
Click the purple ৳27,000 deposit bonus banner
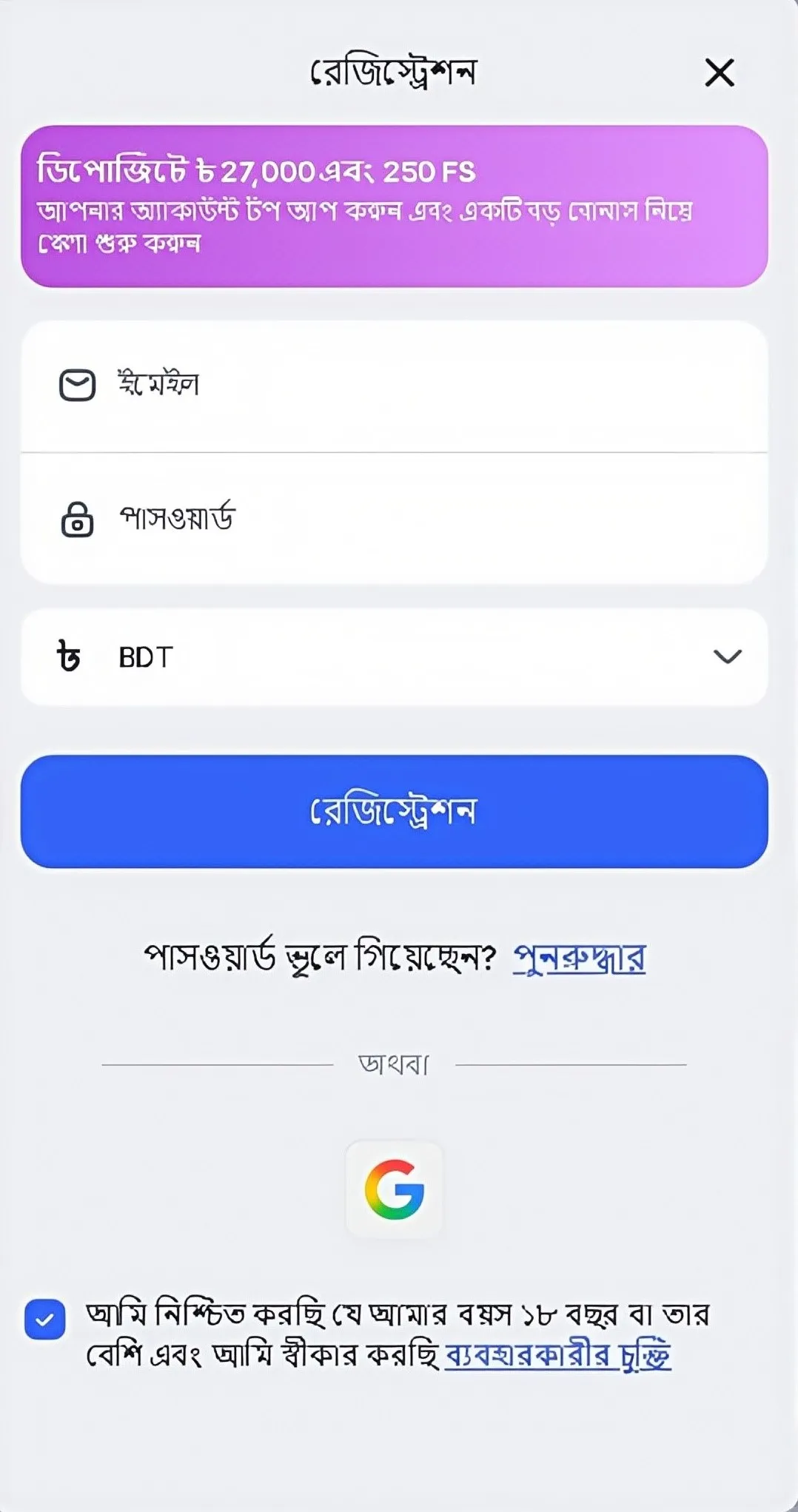tap(395, 206)
